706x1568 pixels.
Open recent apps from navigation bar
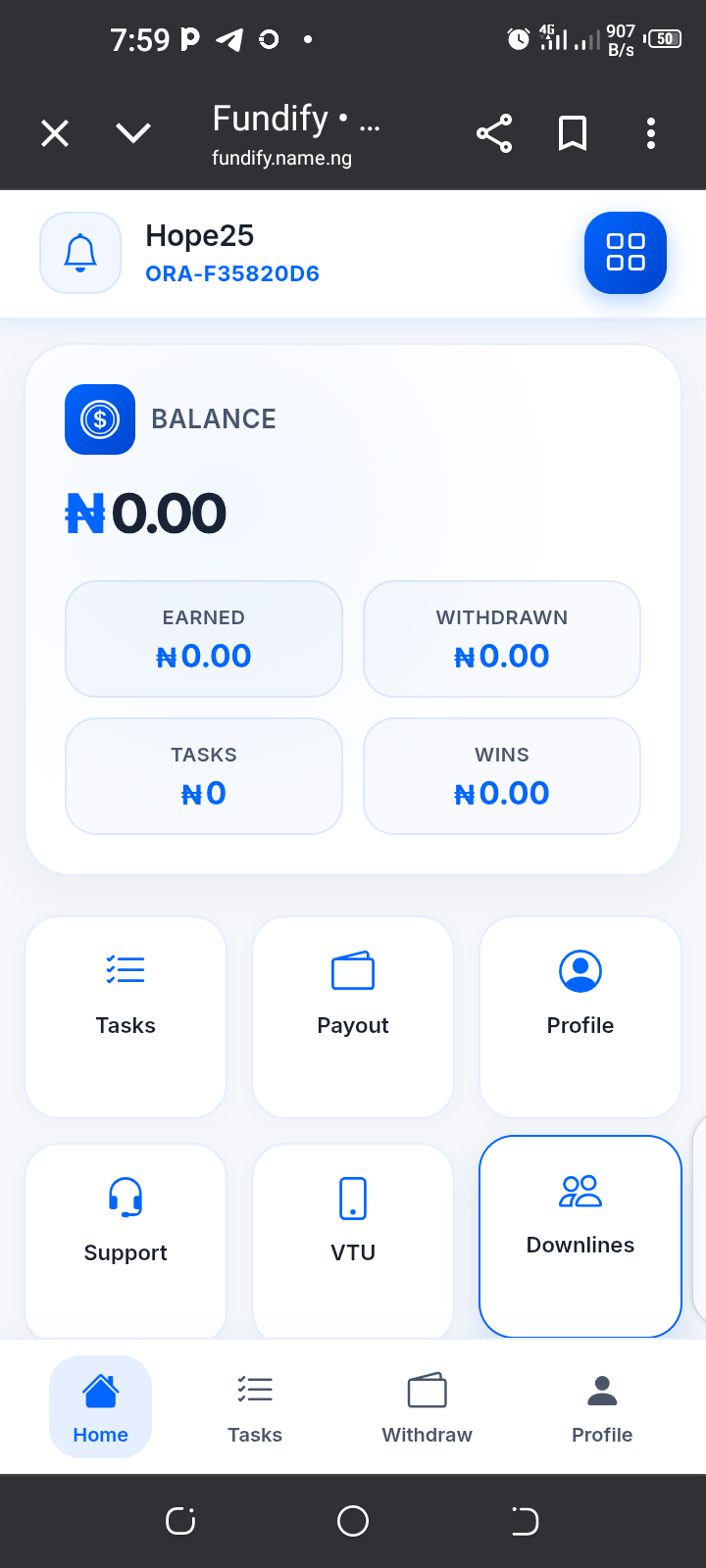[180, 1521]
